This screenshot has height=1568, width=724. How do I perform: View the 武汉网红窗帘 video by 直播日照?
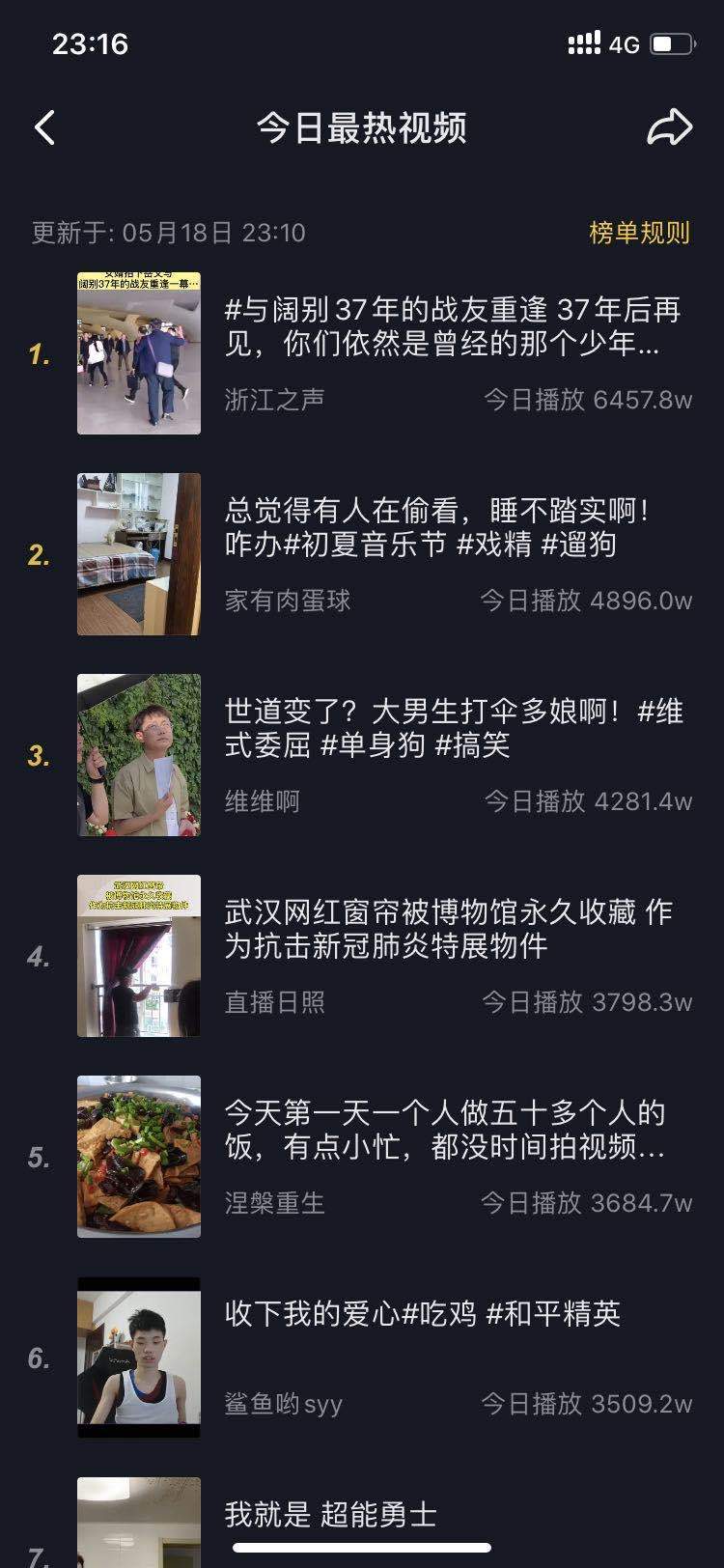pos(448,930)
